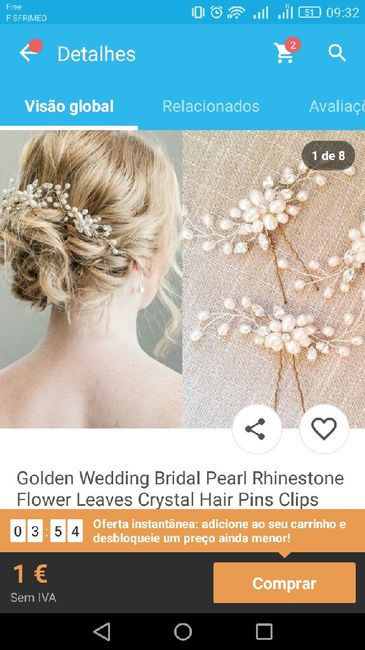This screenshot has height=650, width=365.
Task: Open the Avaliações tab
Action: (x=337, y=106)
